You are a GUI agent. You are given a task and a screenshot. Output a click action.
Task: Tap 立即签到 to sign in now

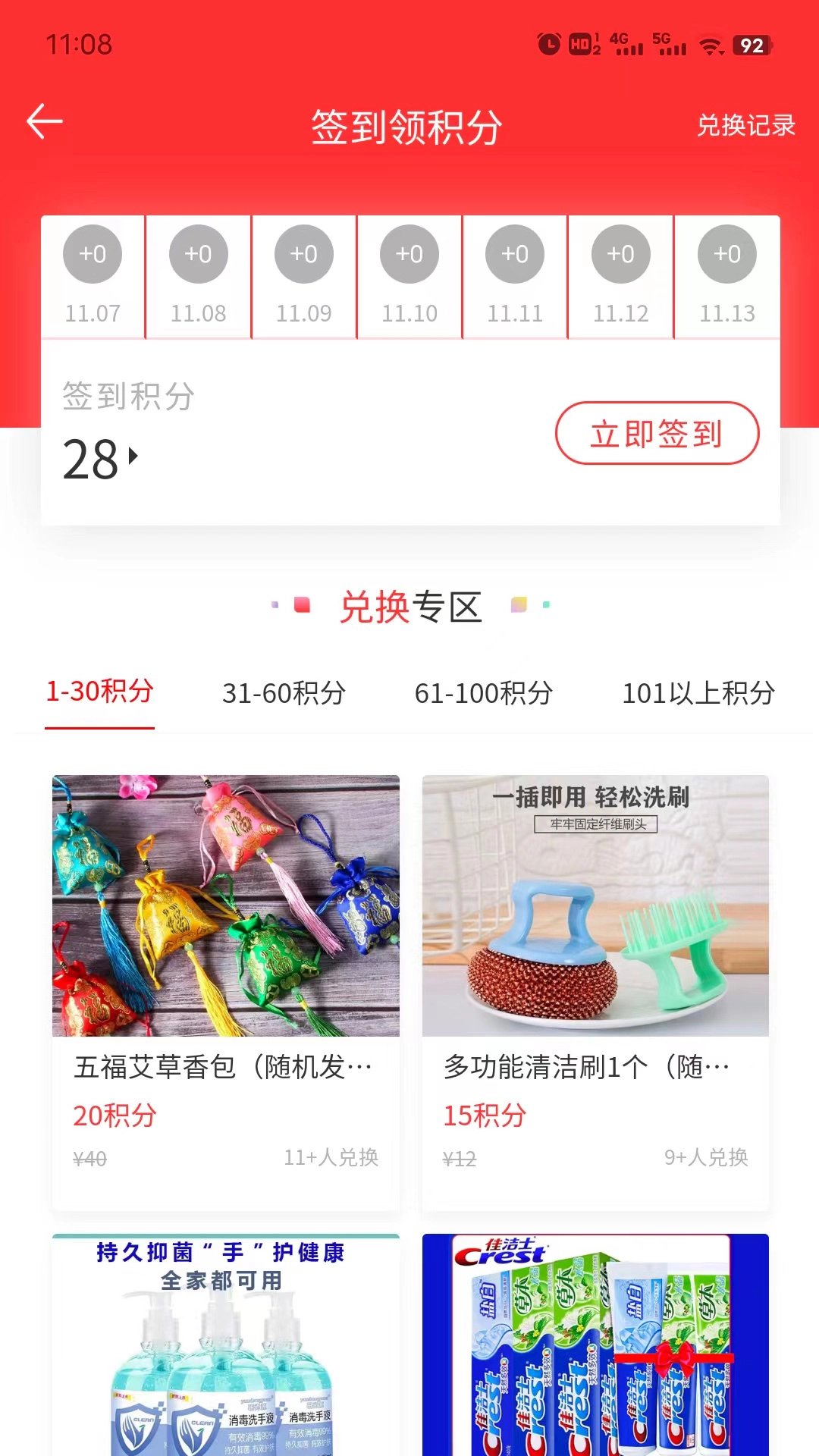[x=658, y=433]
